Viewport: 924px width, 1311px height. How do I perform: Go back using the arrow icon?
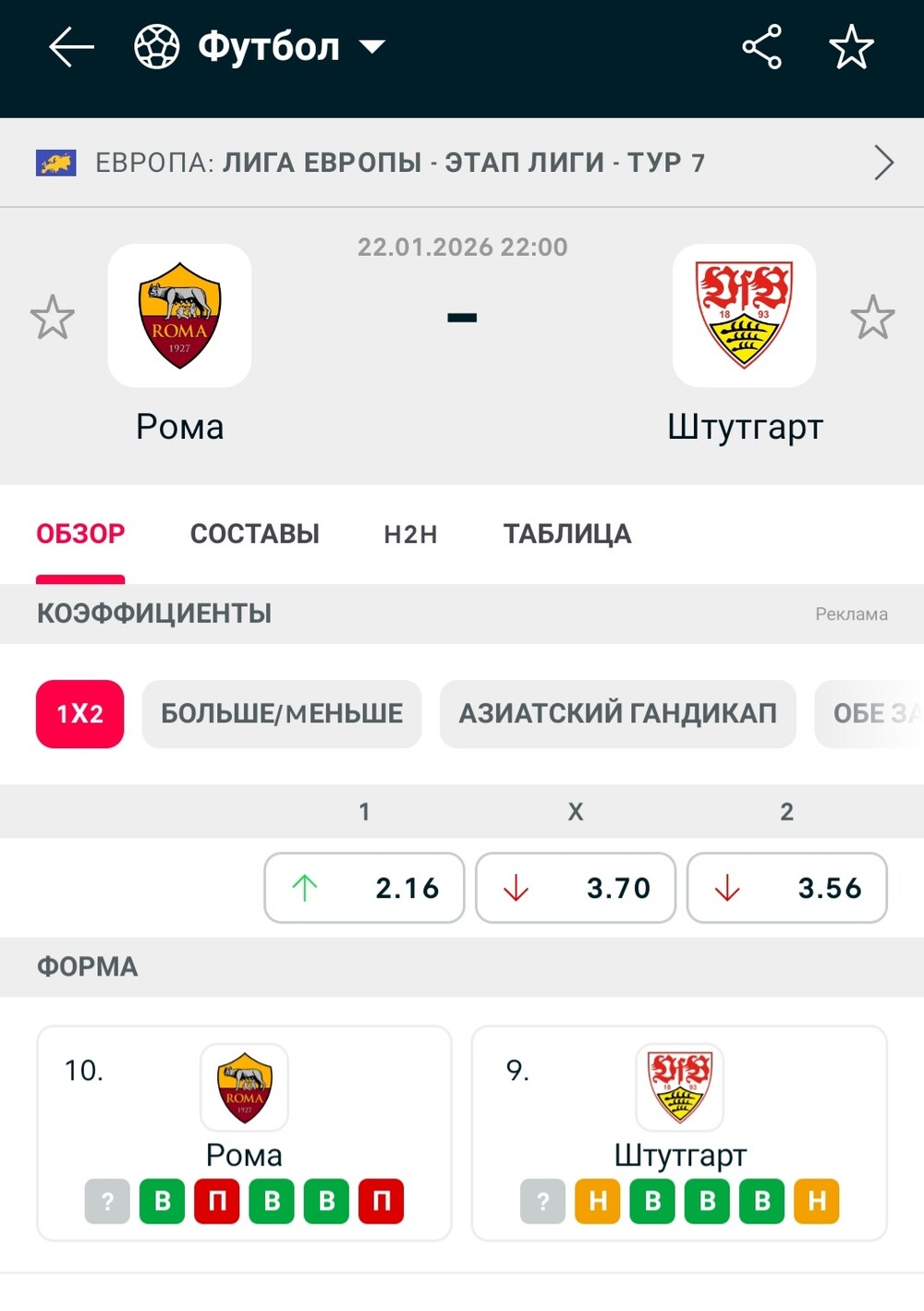coord(71,47)
